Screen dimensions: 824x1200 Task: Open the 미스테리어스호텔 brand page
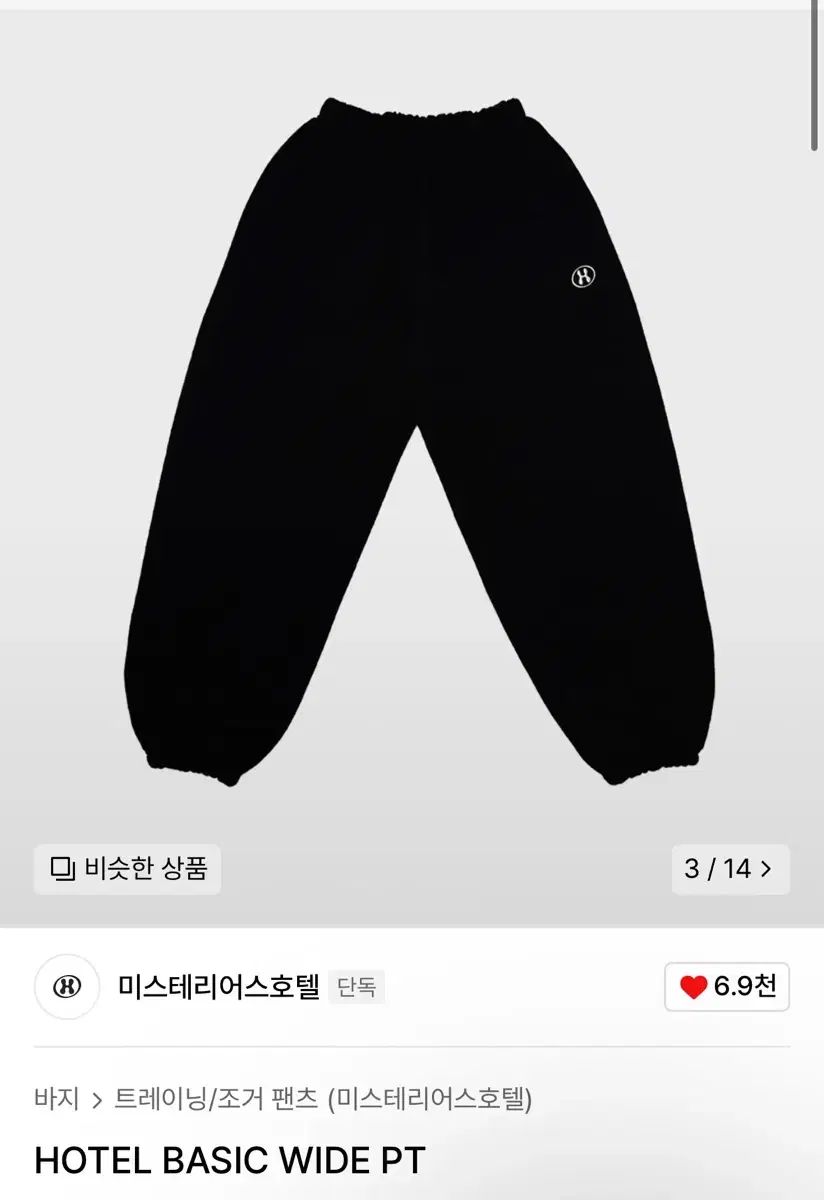coord(218,987)
